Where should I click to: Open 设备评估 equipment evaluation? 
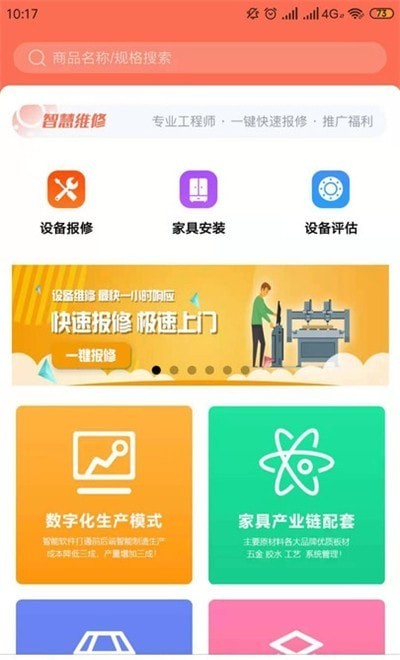point(331,202)
